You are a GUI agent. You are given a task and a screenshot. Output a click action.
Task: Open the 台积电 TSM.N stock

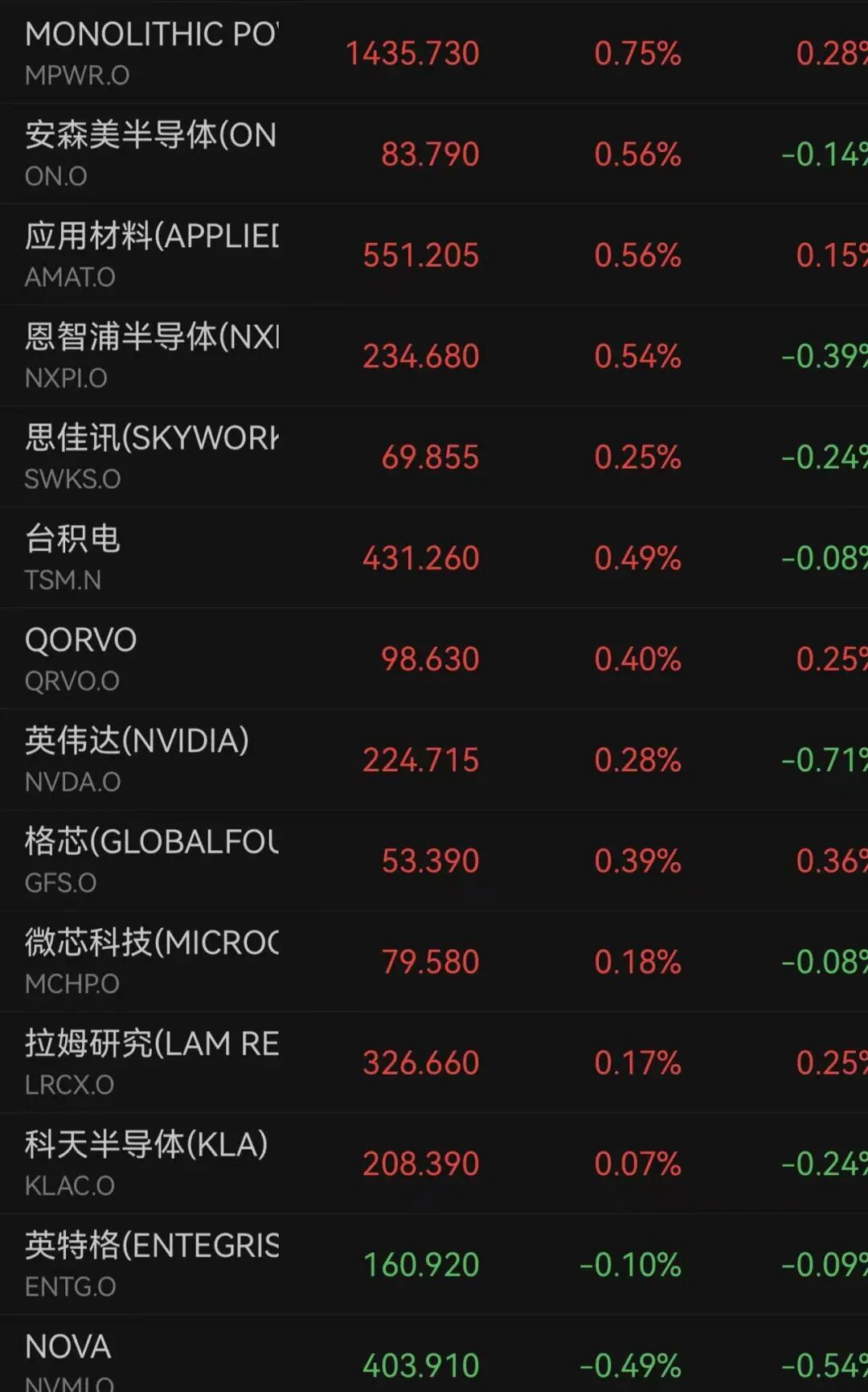click(434, 557)
